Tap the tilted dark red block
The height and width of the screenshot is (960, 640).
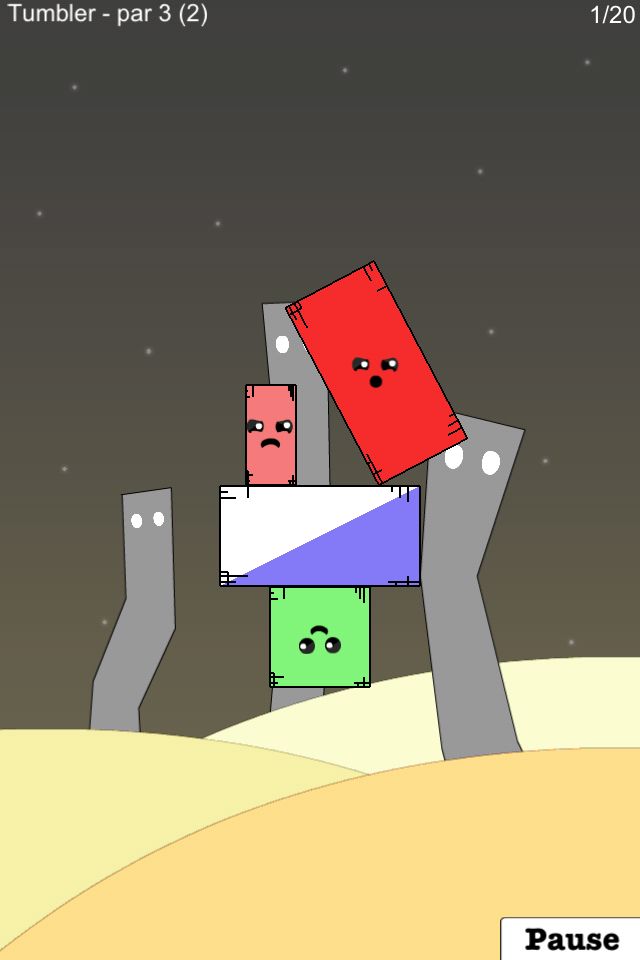[377, 373]
